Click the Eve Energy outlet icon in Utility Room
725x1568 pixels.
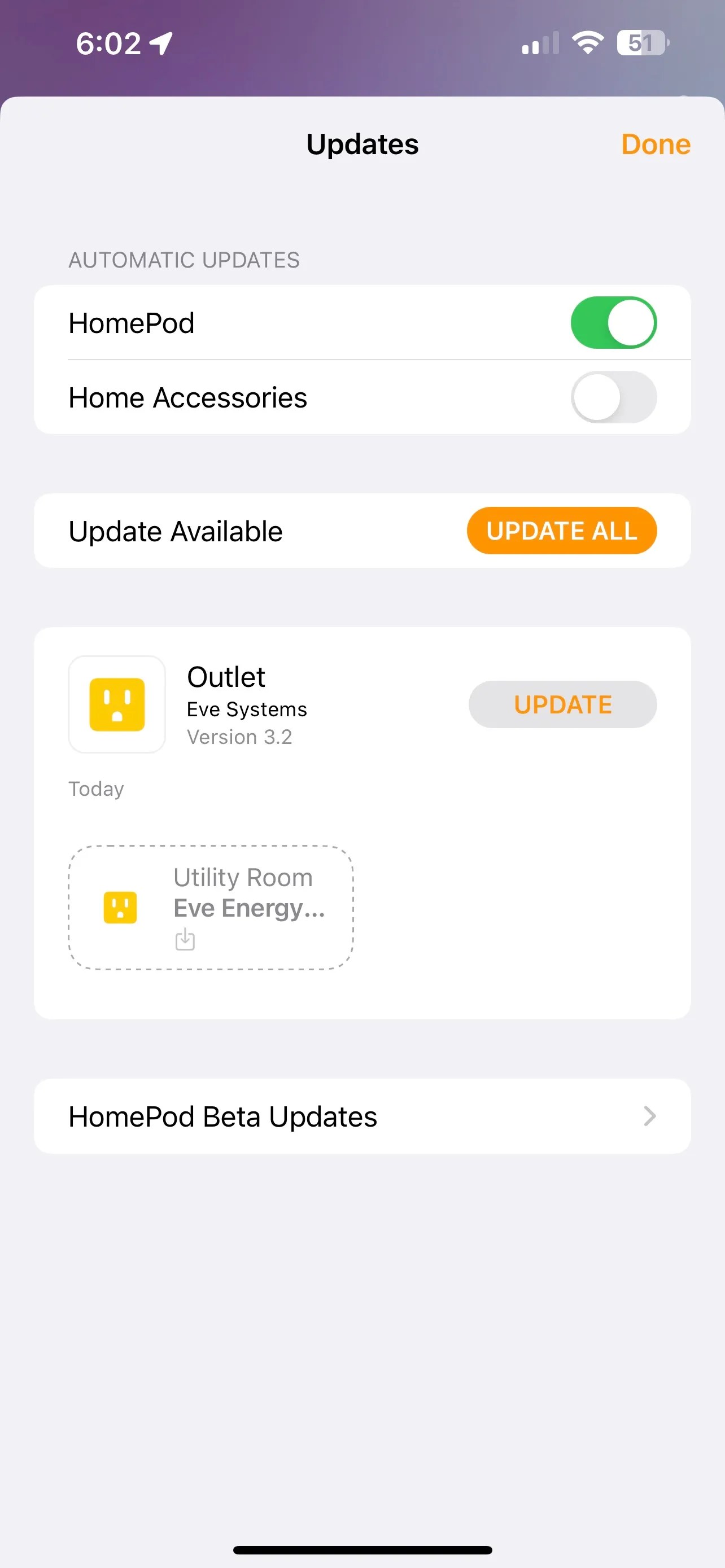(120, 907)
